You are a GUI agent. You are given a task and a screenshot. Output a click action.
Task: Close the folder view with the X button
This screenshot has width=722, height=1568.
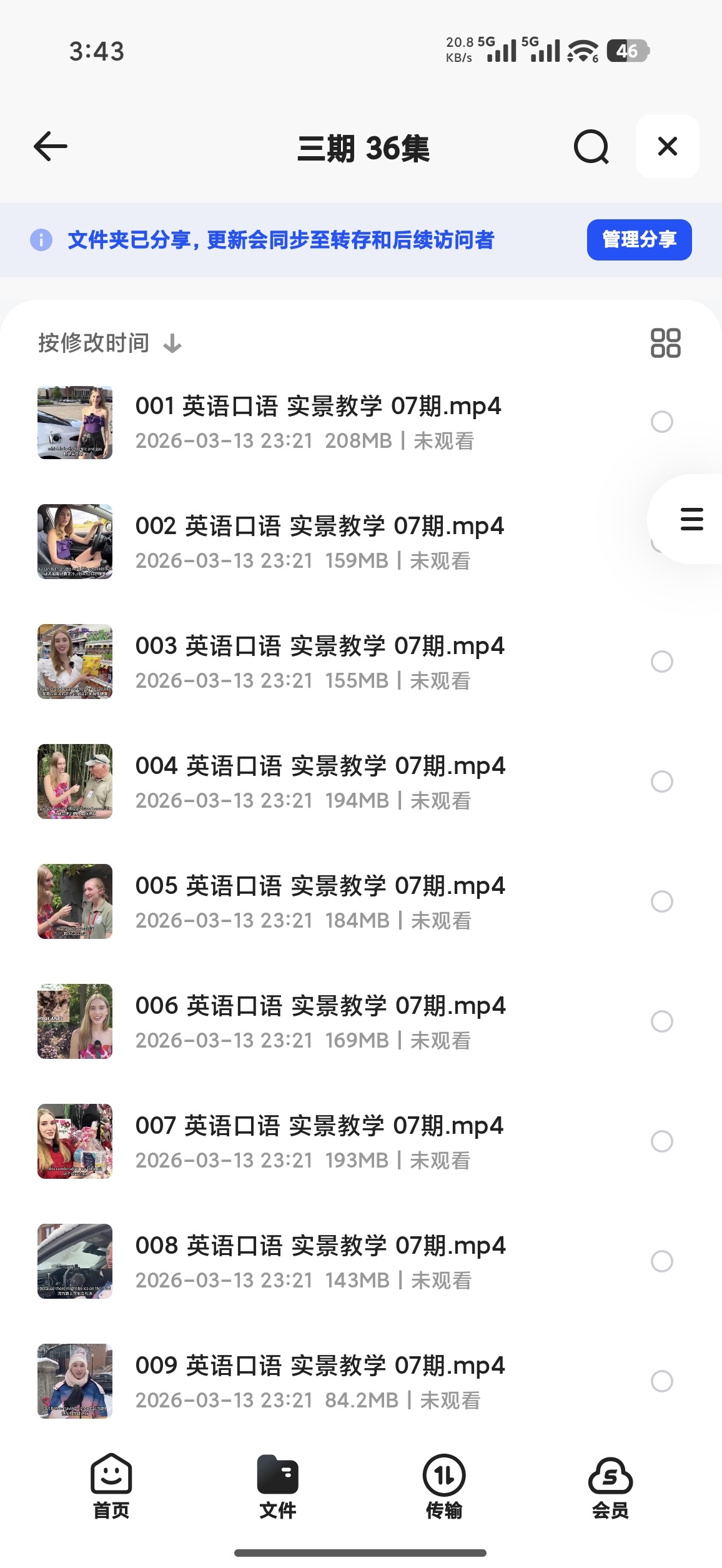pos(666,146)
